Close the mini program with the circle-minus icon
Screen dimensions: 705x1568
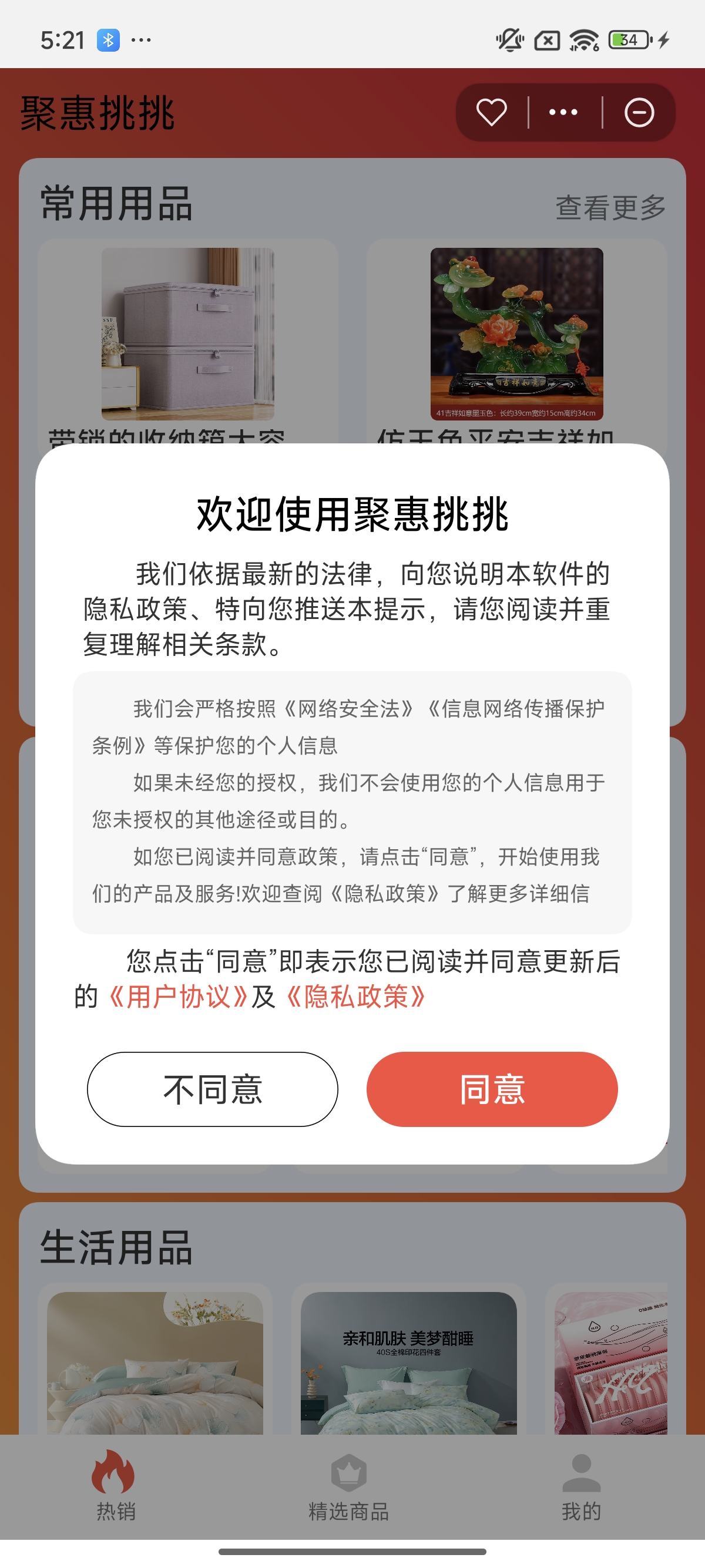(639, 113)
